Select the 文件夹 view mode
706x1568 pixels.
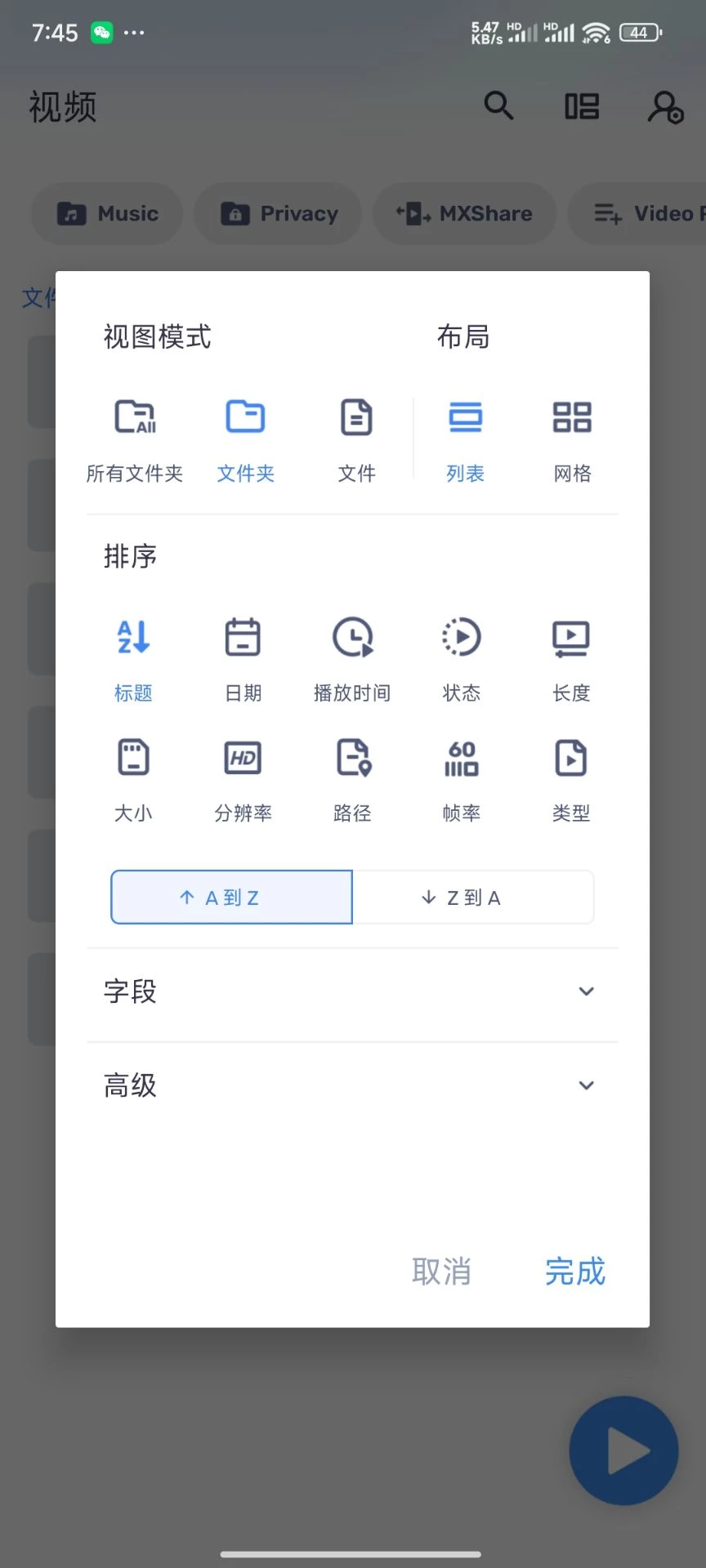click(245, 438)
